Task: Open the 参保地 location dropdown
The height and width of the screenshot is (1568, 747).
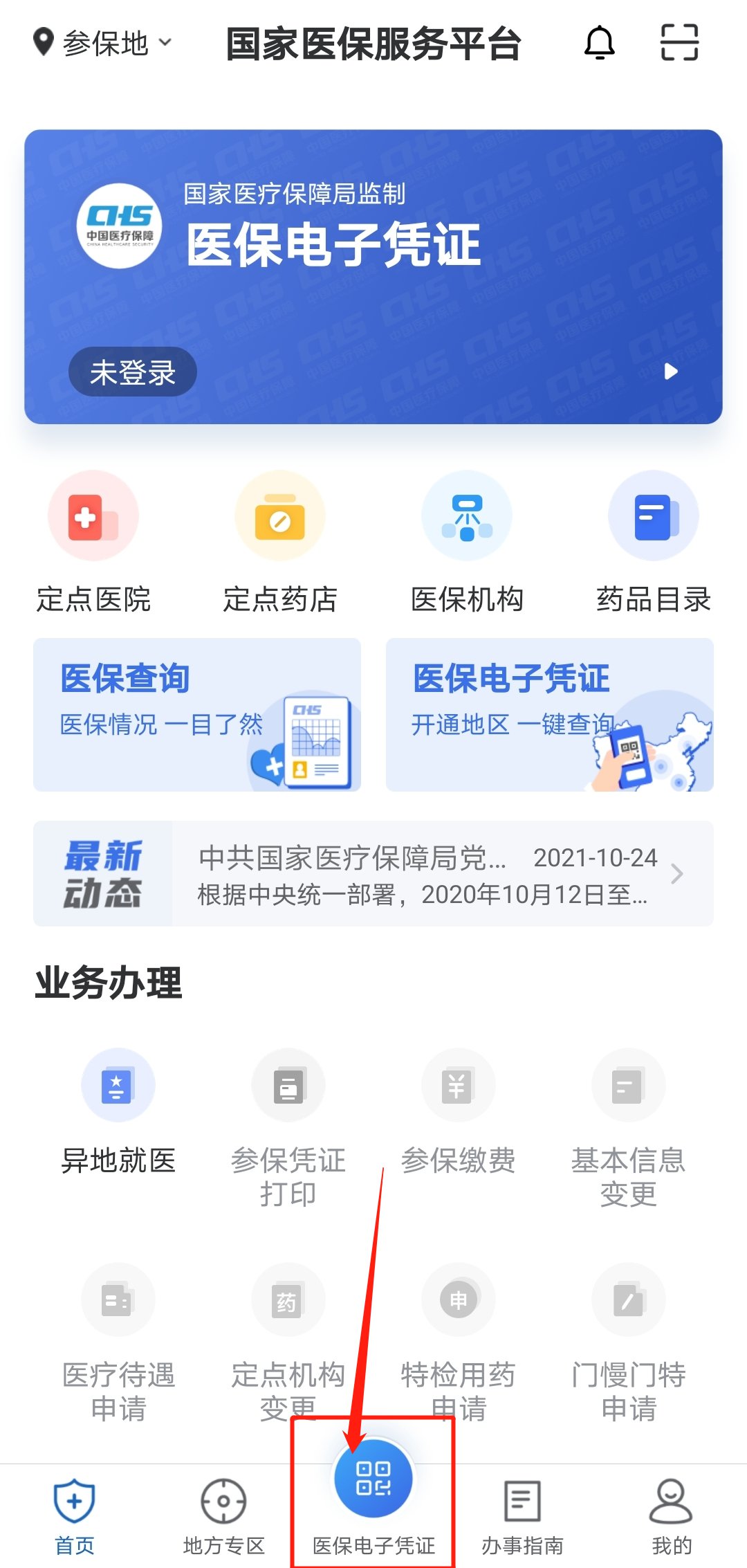Action: click(102, 43)
